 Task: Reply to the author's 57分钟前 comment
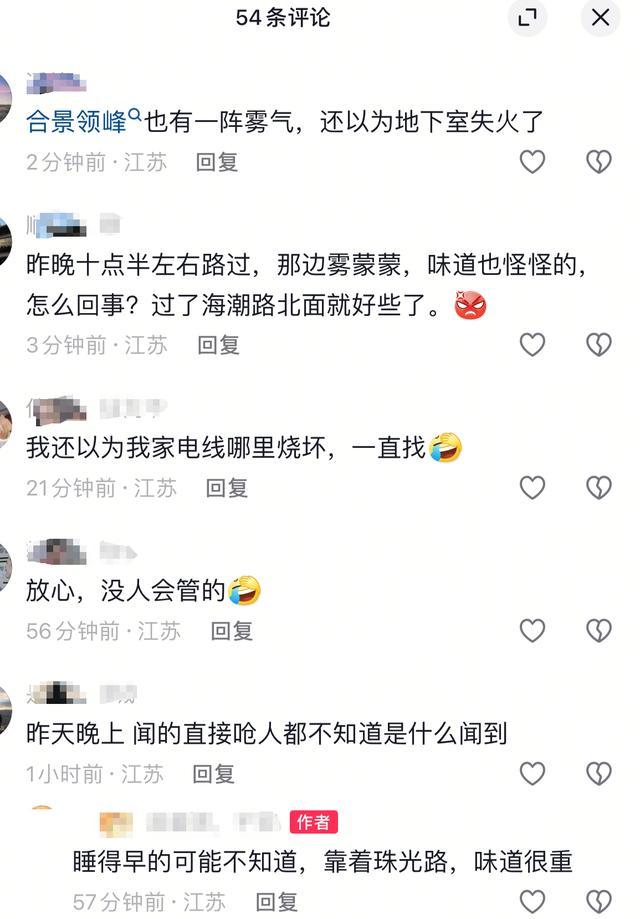click(x=277, y=901)
